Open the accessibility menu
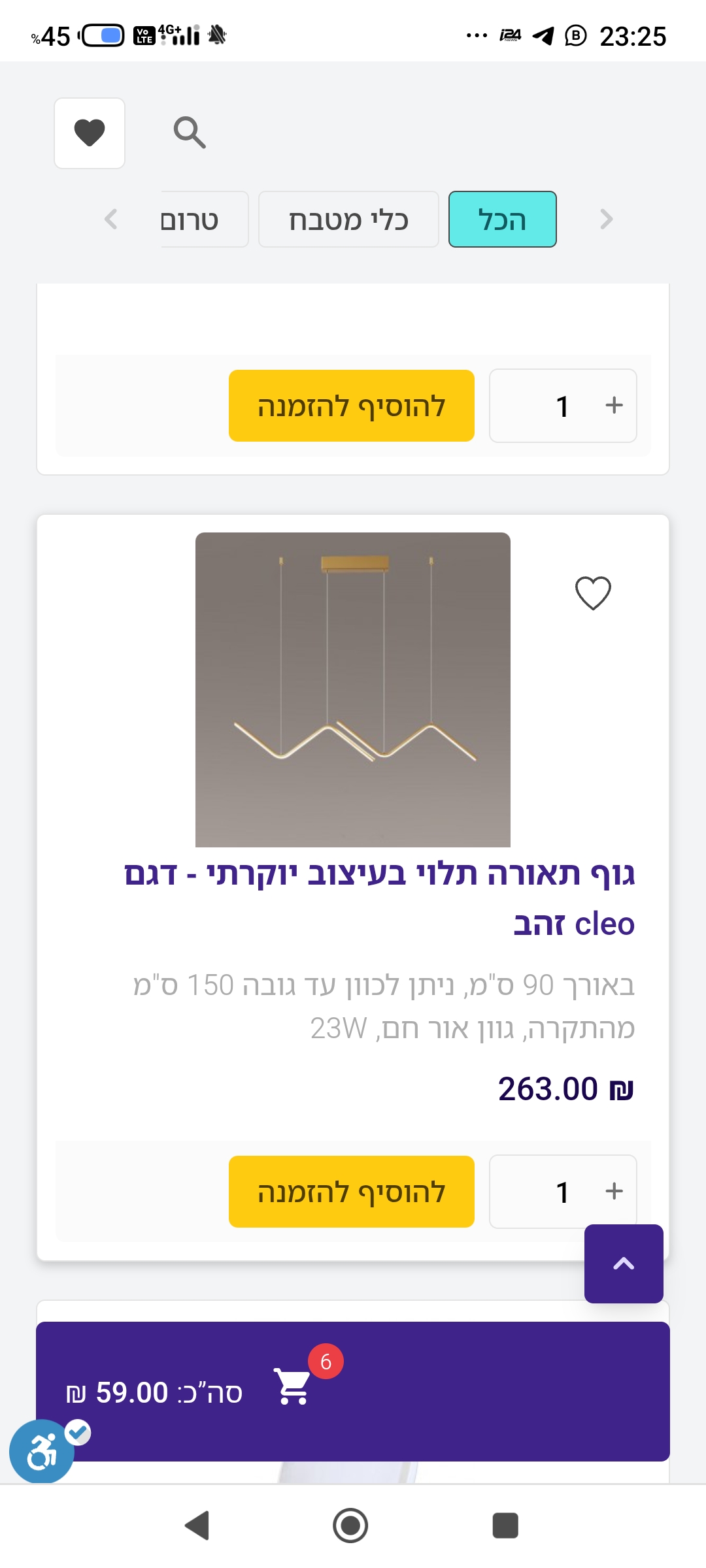This screenshot has width=706, height=1568. (x=42, y=1450)
